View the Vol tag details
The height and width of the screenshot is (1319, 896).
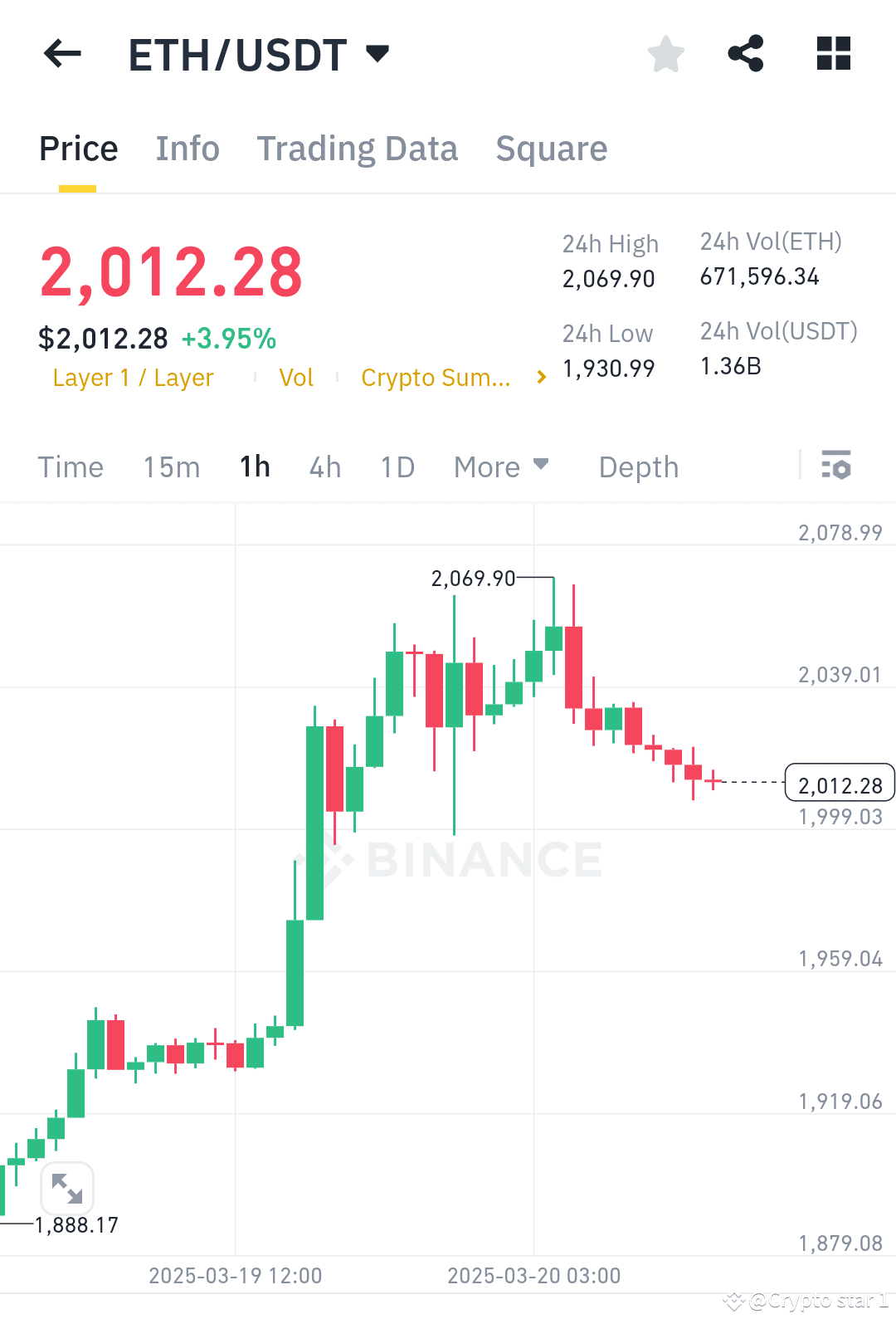[x=296, y=377]
